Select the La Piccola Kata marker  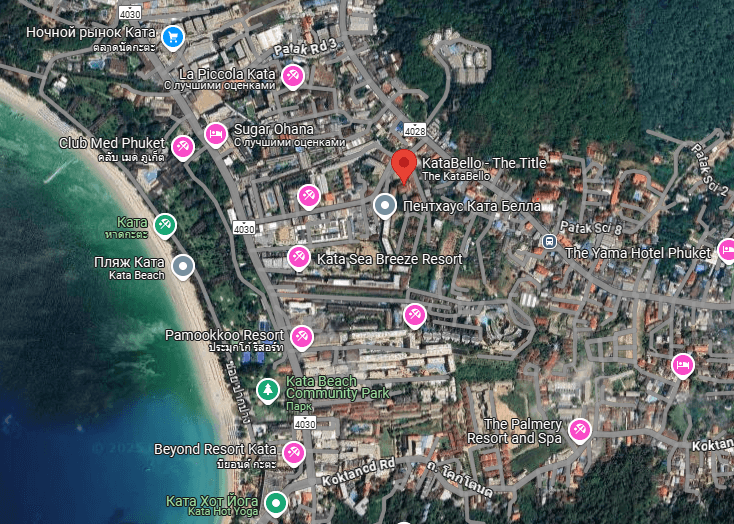point(292,75)
